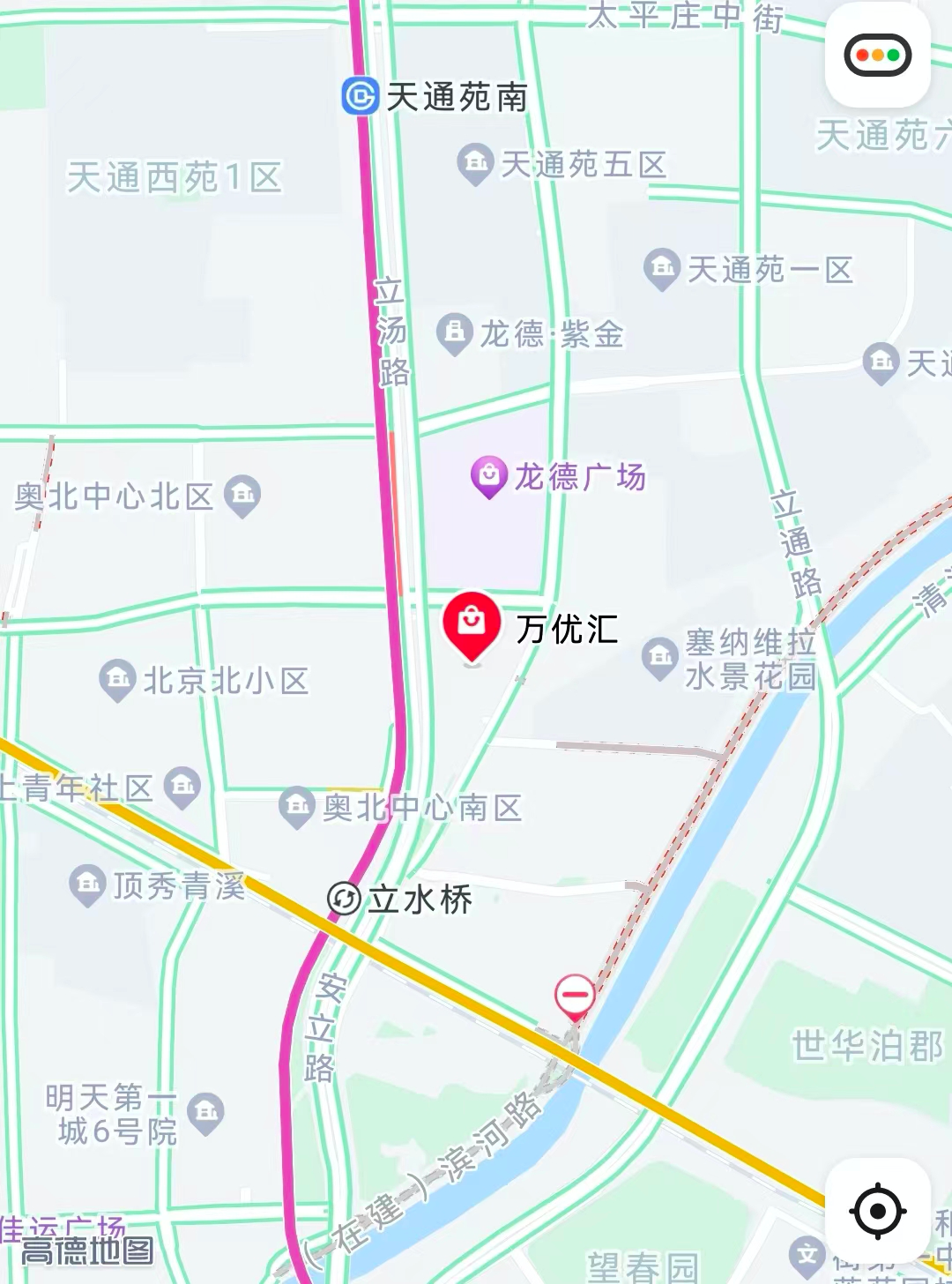Screen dimensions: 952x1284
Task: Tap the 天通苑五区 residential marker
Action: (475, 163)
